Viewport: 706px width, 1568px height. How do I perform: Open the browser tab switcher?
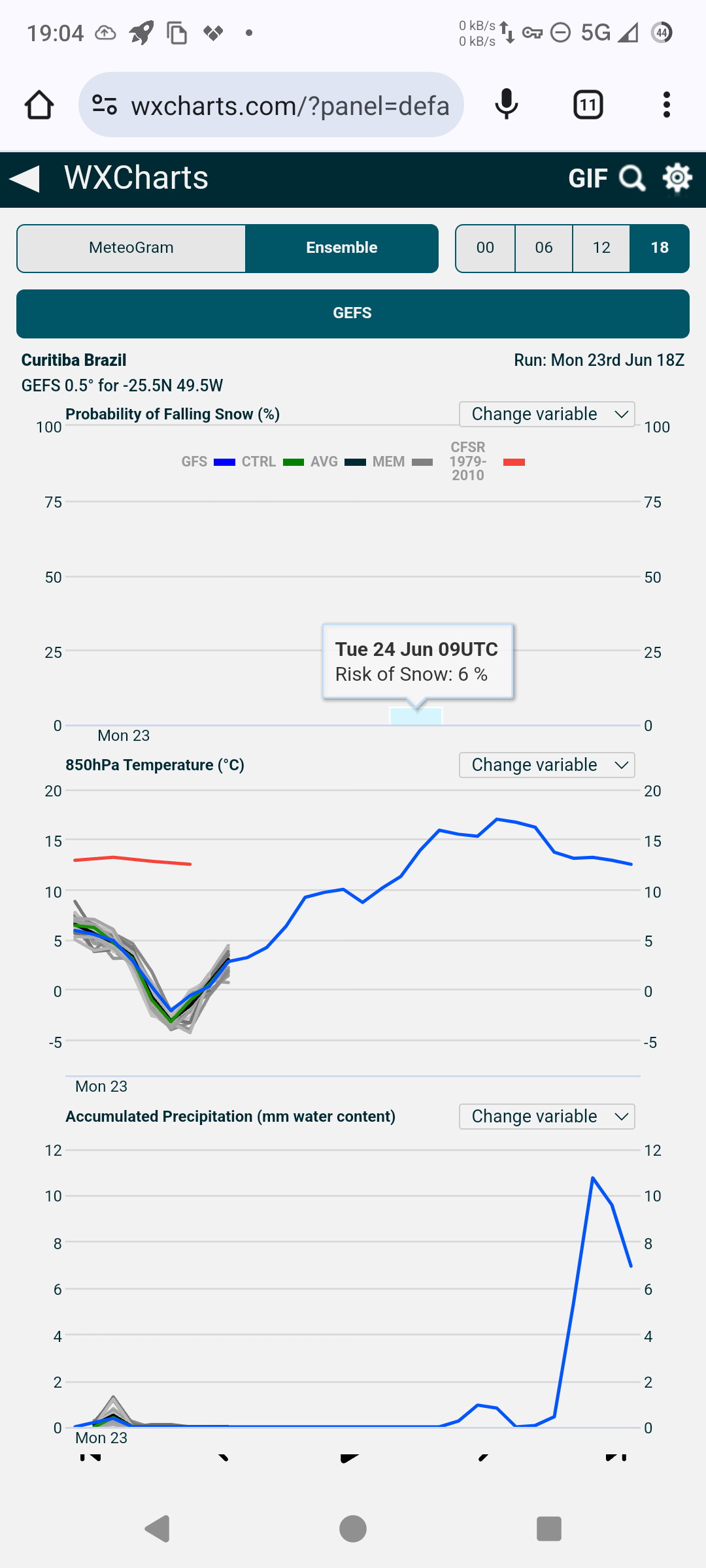(x=588, y=105)
